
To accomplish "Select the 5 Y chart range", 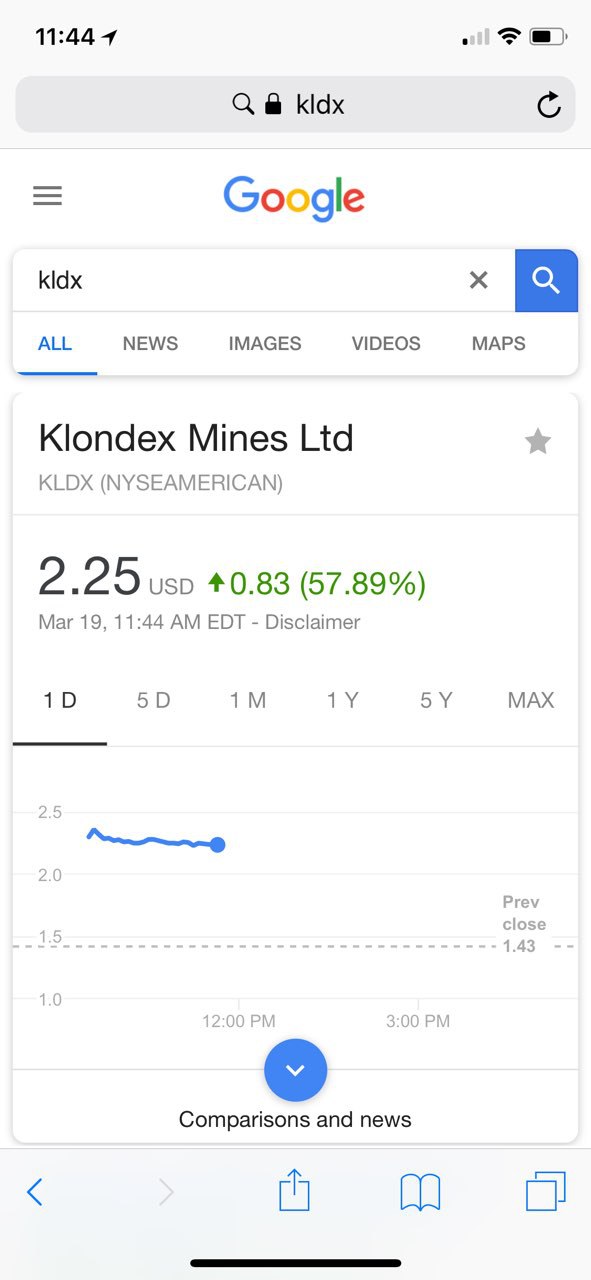I will pos(436,701).
